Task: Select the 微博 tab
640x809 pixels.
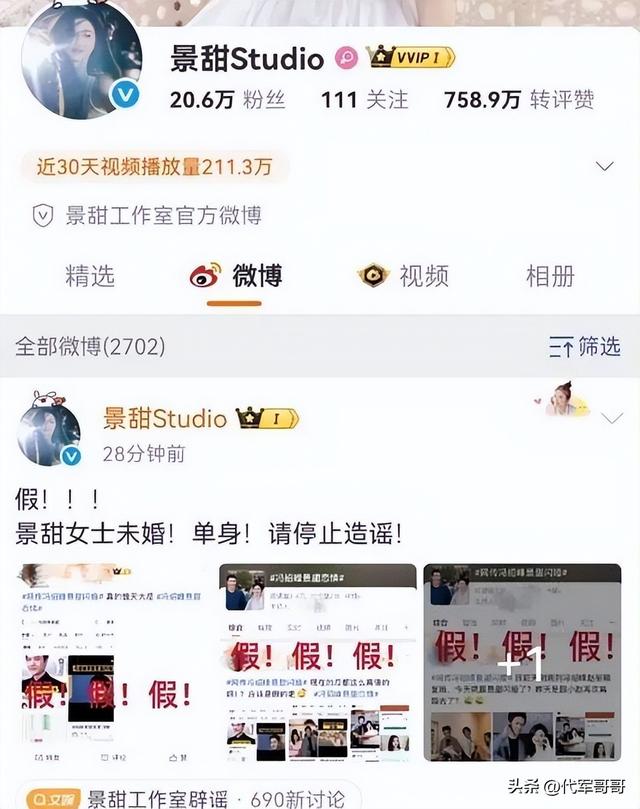Action: [x=238, y=276]
